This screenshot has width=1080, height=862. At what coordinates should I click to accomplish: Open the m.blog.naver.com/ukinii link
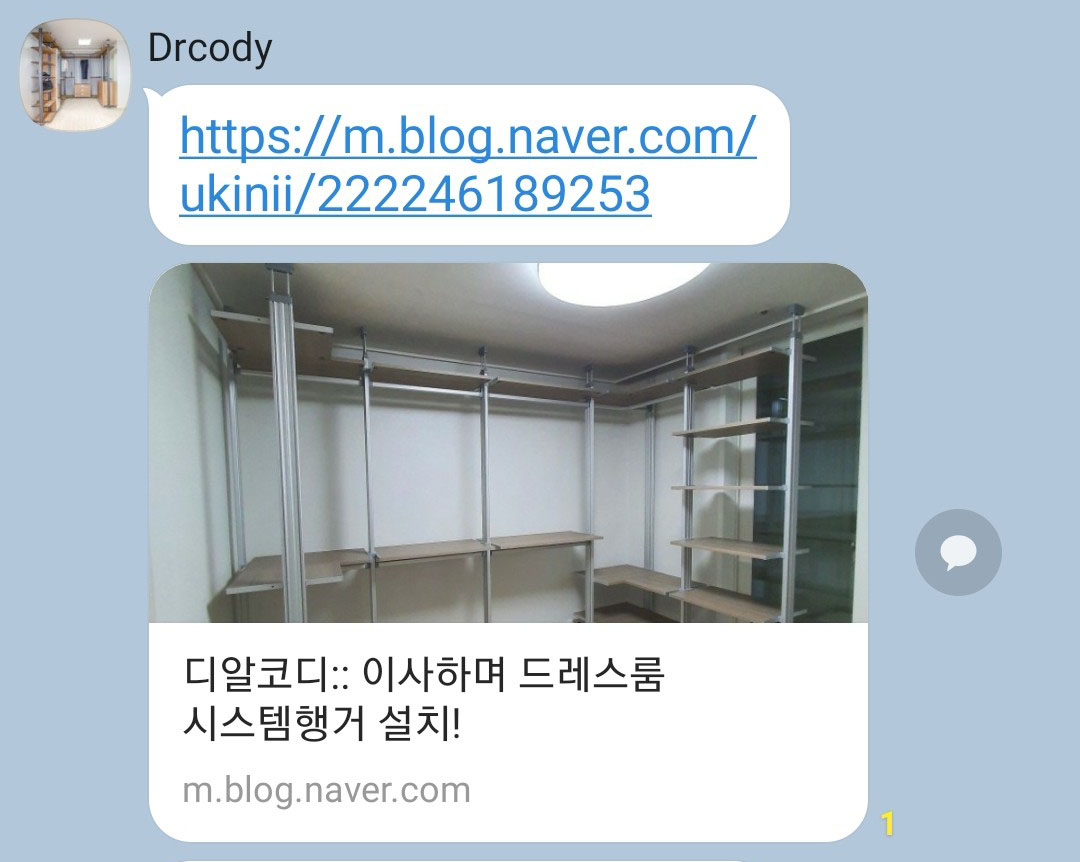(466, 165)
